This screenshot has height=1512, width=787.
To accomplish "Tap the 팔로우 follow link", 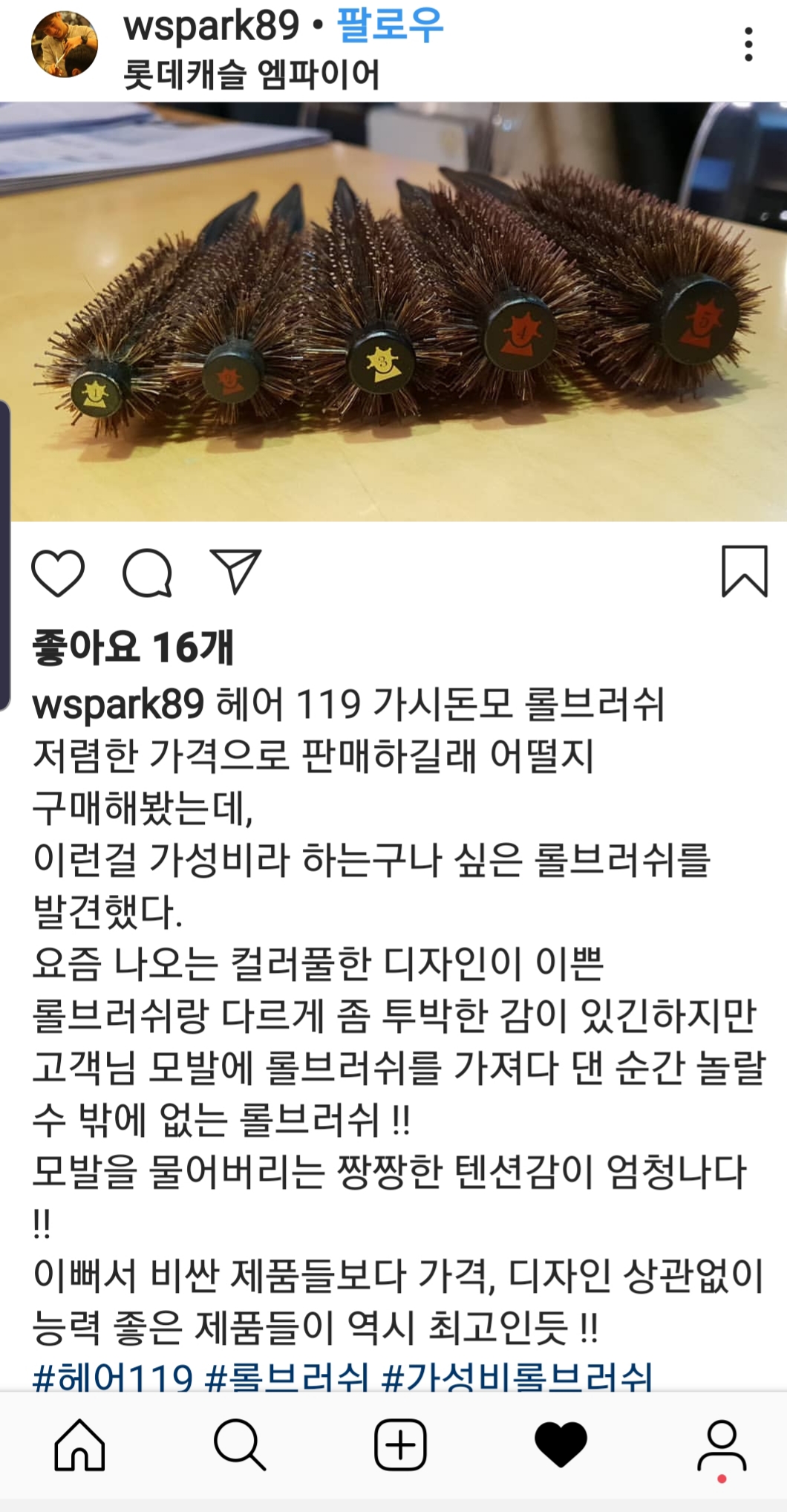I will click(390, 25).
